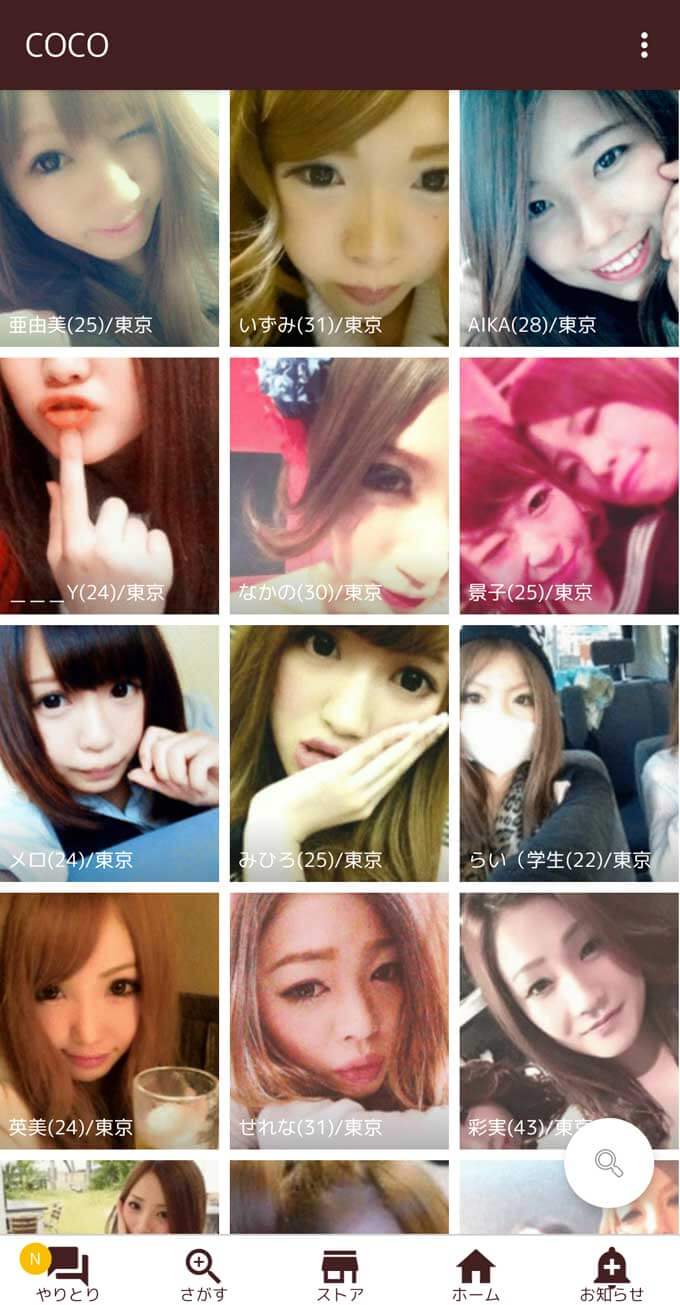Open らい(学生(22) profile
Viewport: 680px width, 1305px height.
click(x=569, y=753)
